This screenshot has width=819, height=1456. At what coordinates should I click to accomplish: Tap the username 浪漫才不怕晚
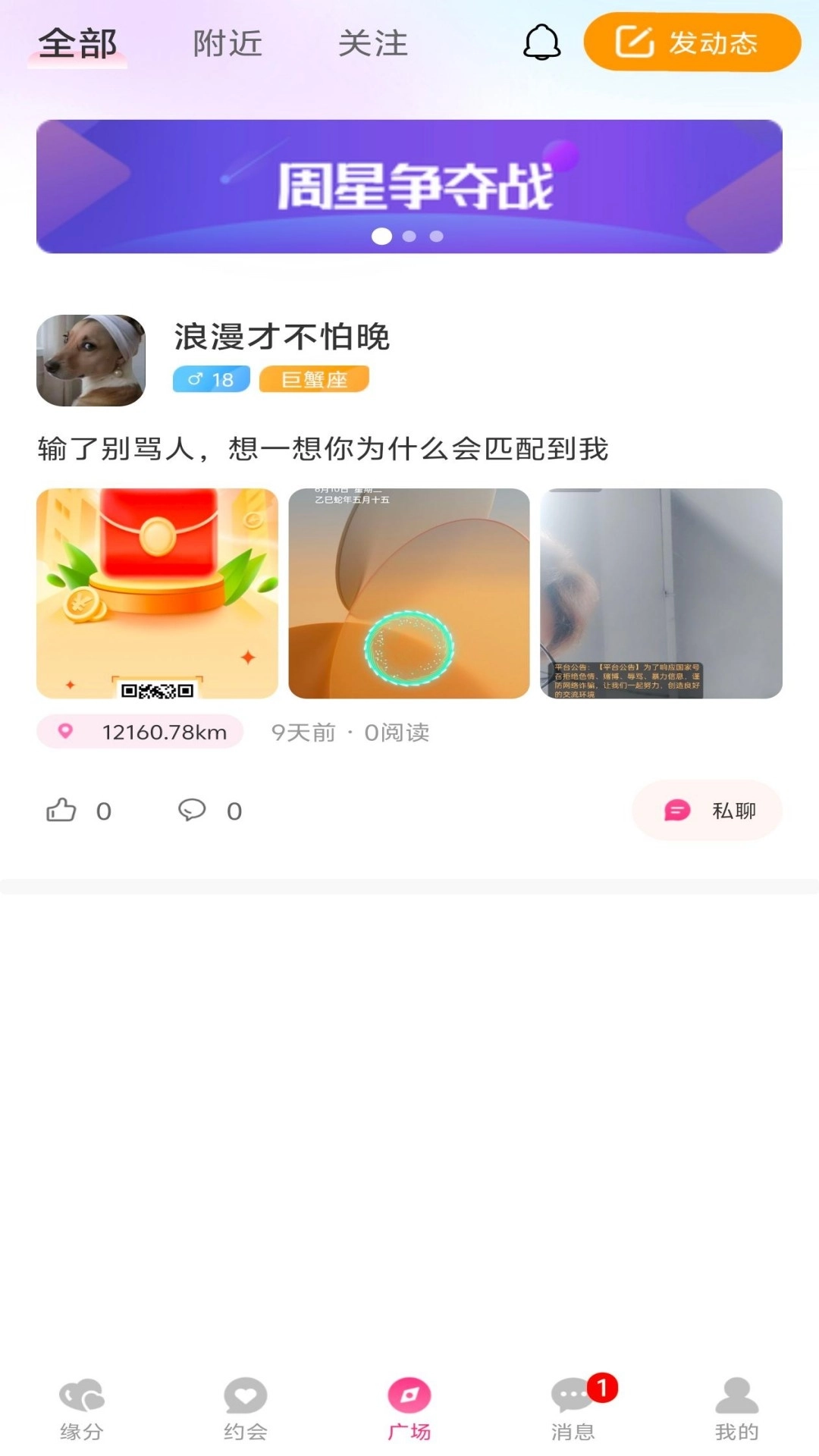point(282,339)
